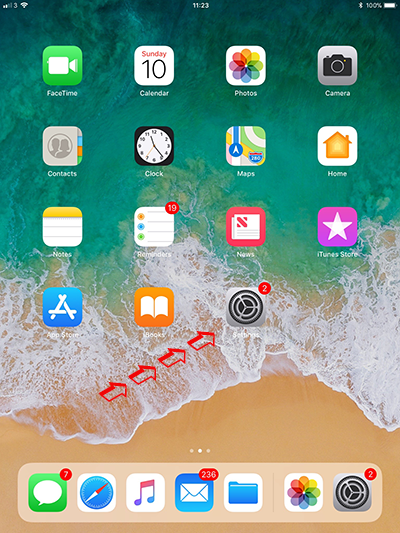
Task: Open the App Store
Action: (x=62, y=307)
